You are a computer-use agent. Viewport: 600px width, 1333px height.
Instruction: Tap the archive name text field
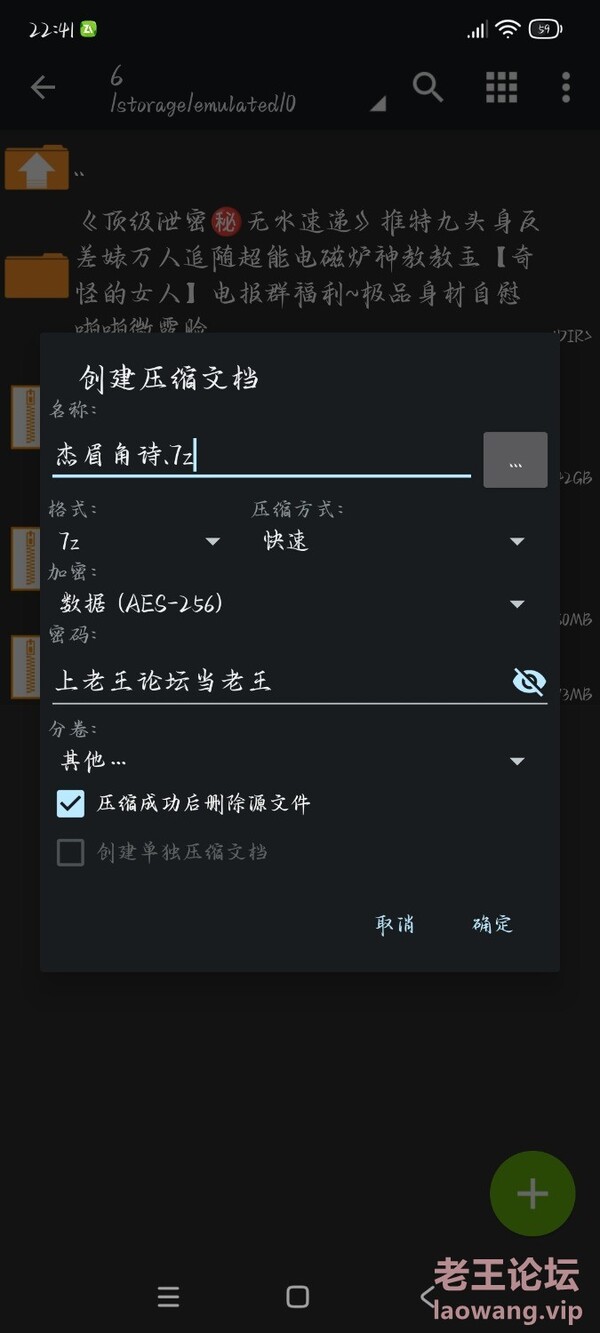click(260, 458)
